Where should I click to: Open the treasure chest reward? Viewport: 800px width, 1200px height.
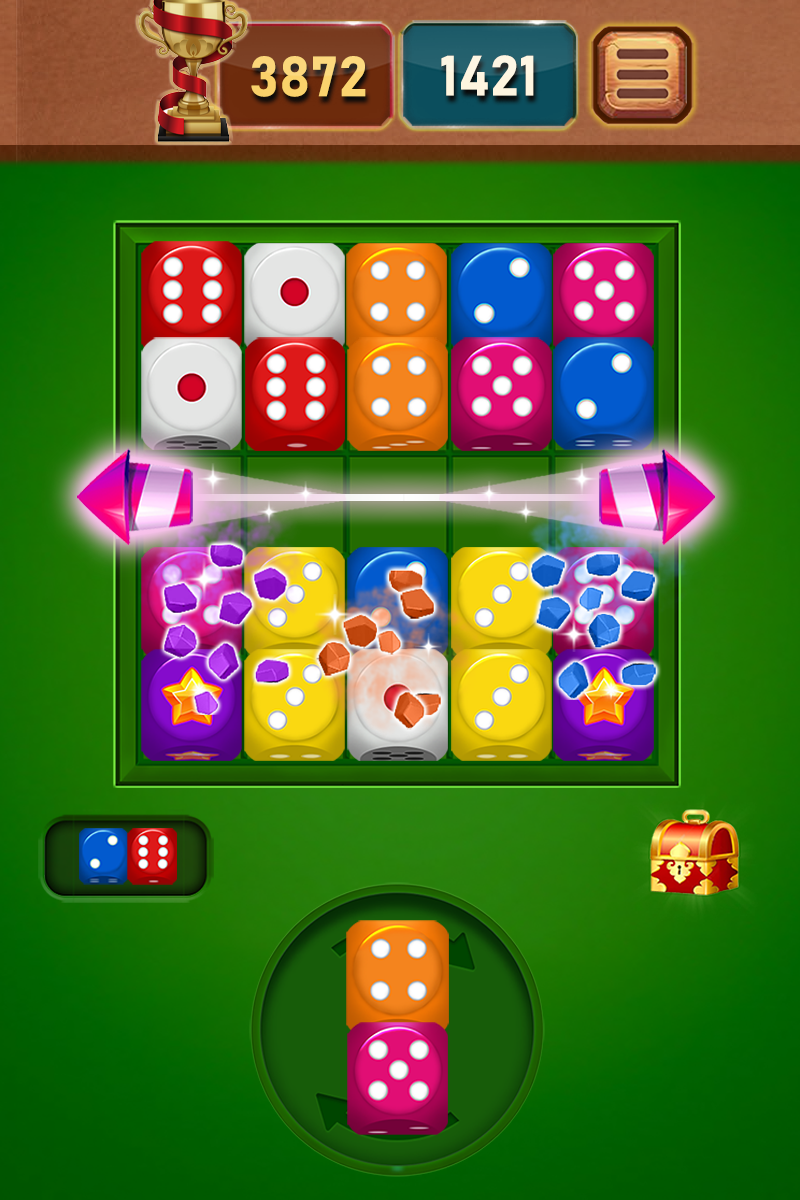[x=694, y=853]
